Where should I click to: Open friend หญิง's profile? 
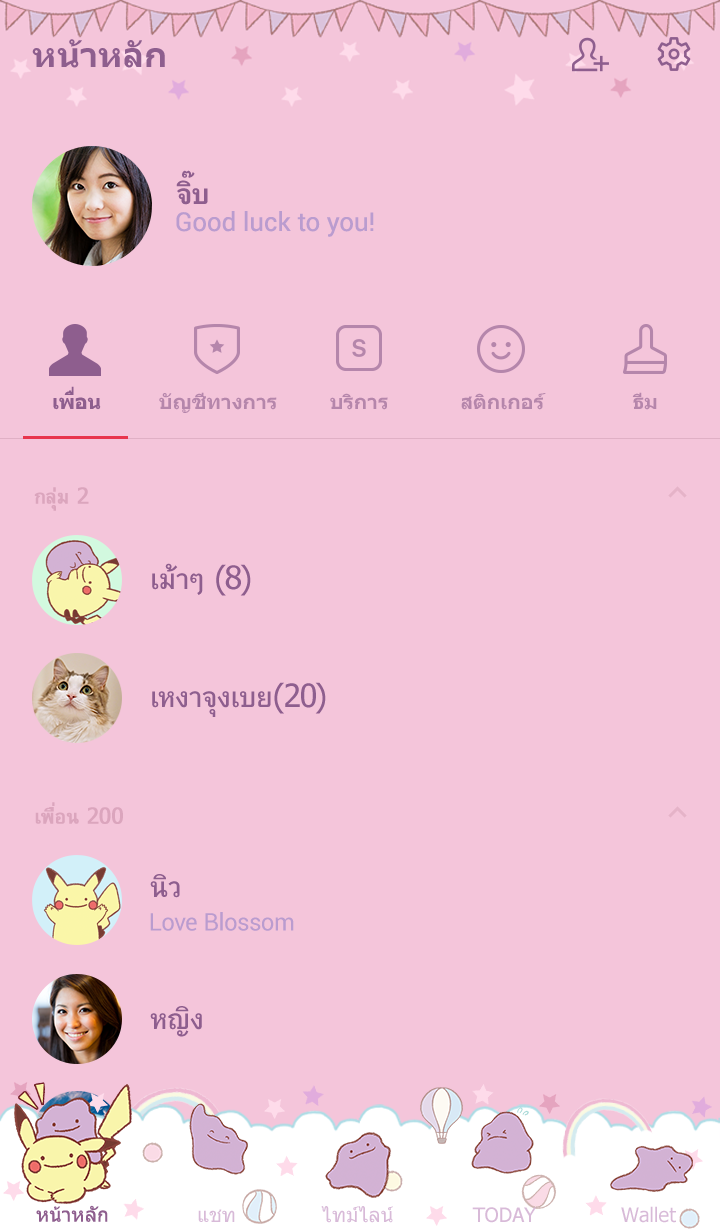[x=176, y=1020]
